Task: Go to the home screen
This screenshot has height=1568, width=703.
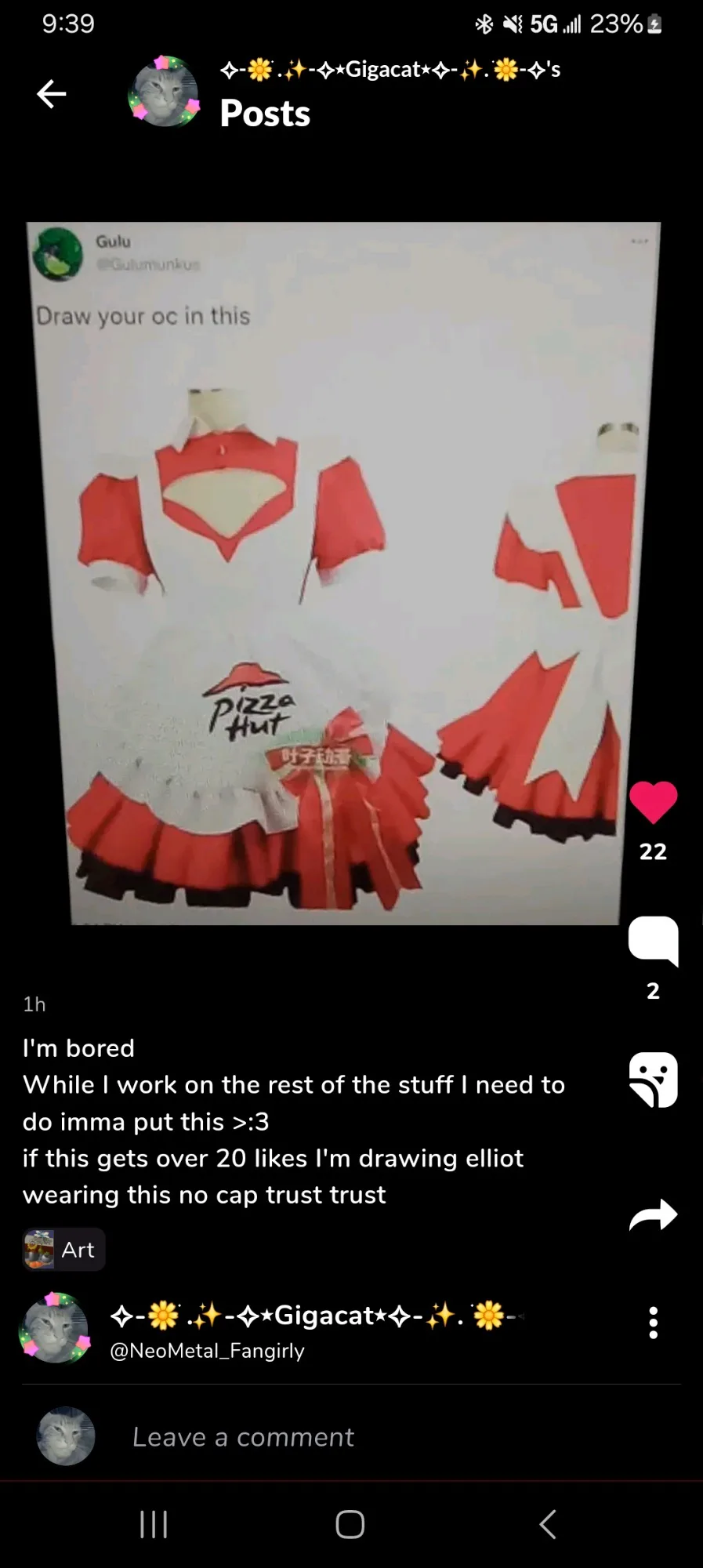Action: (x=350, y=1525)
